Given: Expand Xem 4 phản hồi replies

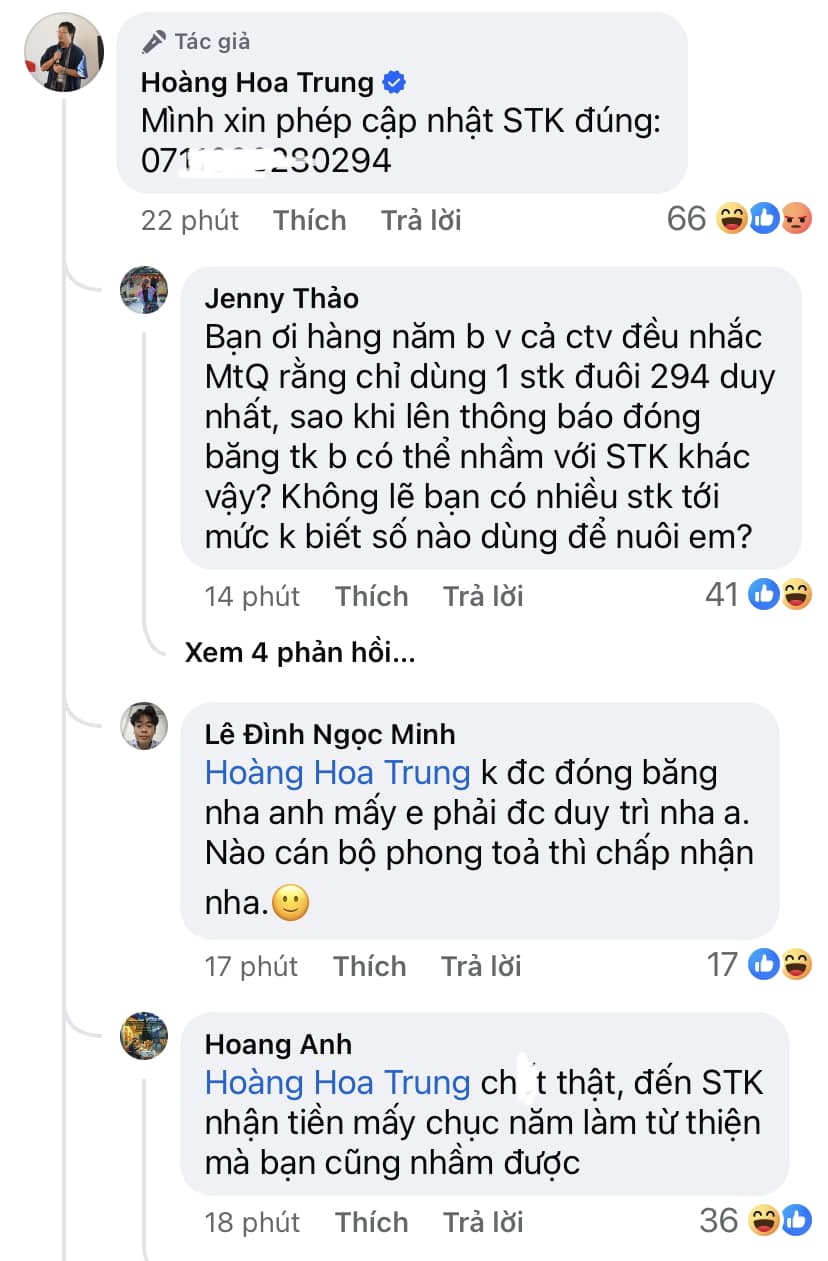Looking at the screenshot, I should (300, 653).
